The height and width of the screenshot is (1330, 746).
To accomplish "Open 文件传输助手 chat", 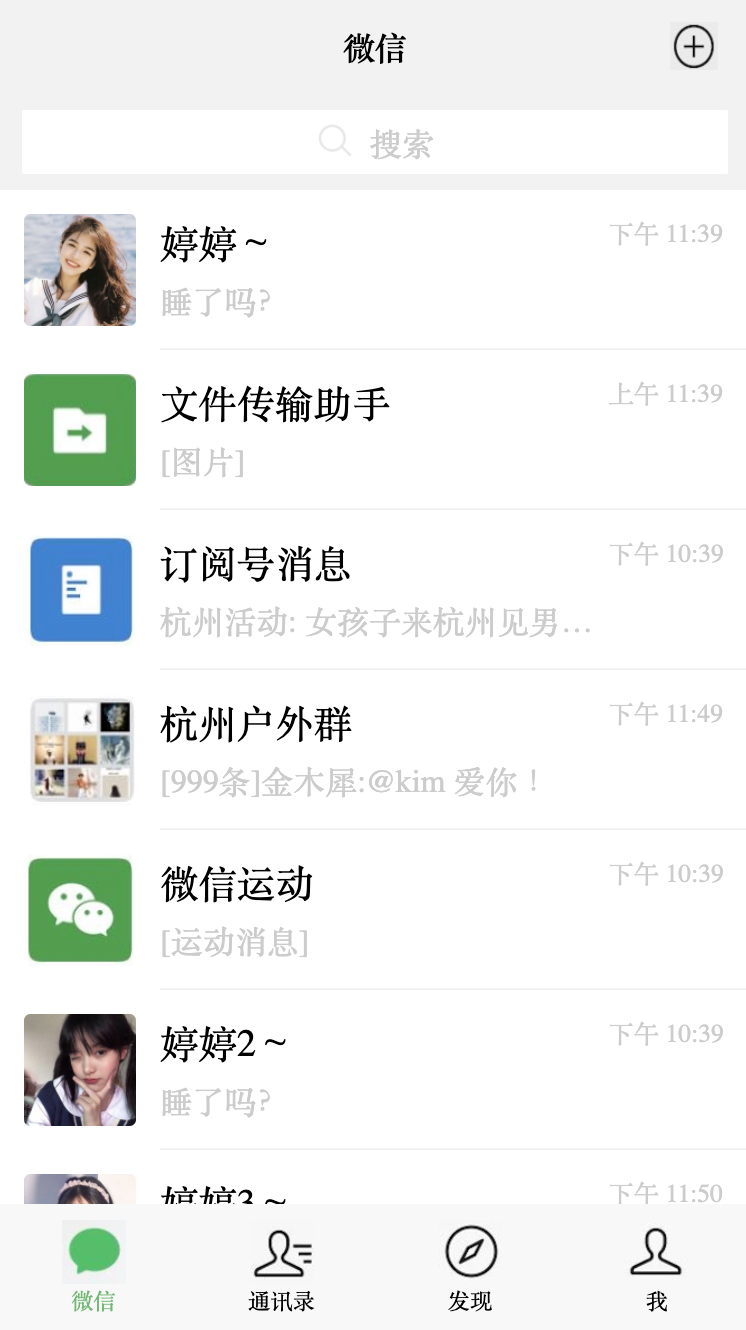I will [373, 430].
